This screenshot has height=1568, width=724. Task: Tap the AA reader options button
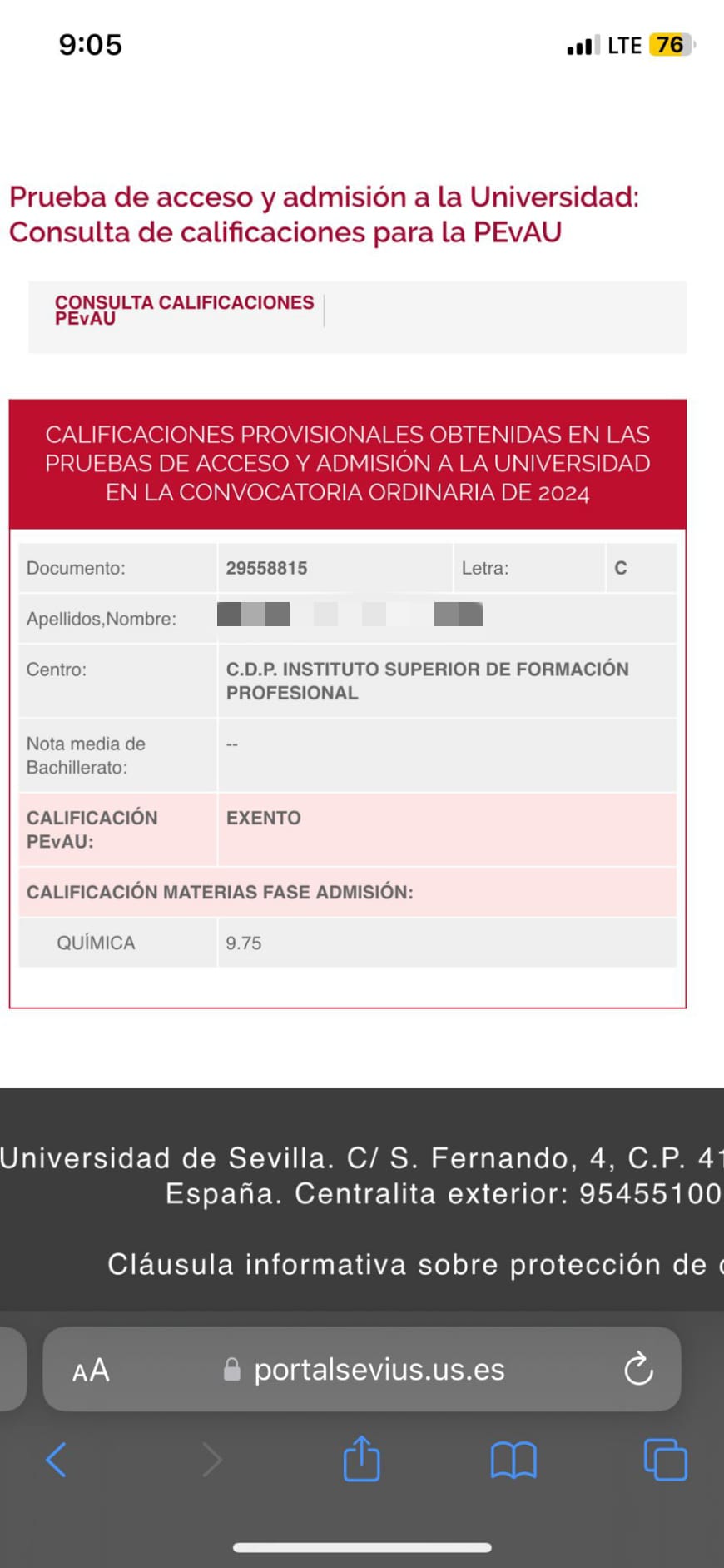91,1370
